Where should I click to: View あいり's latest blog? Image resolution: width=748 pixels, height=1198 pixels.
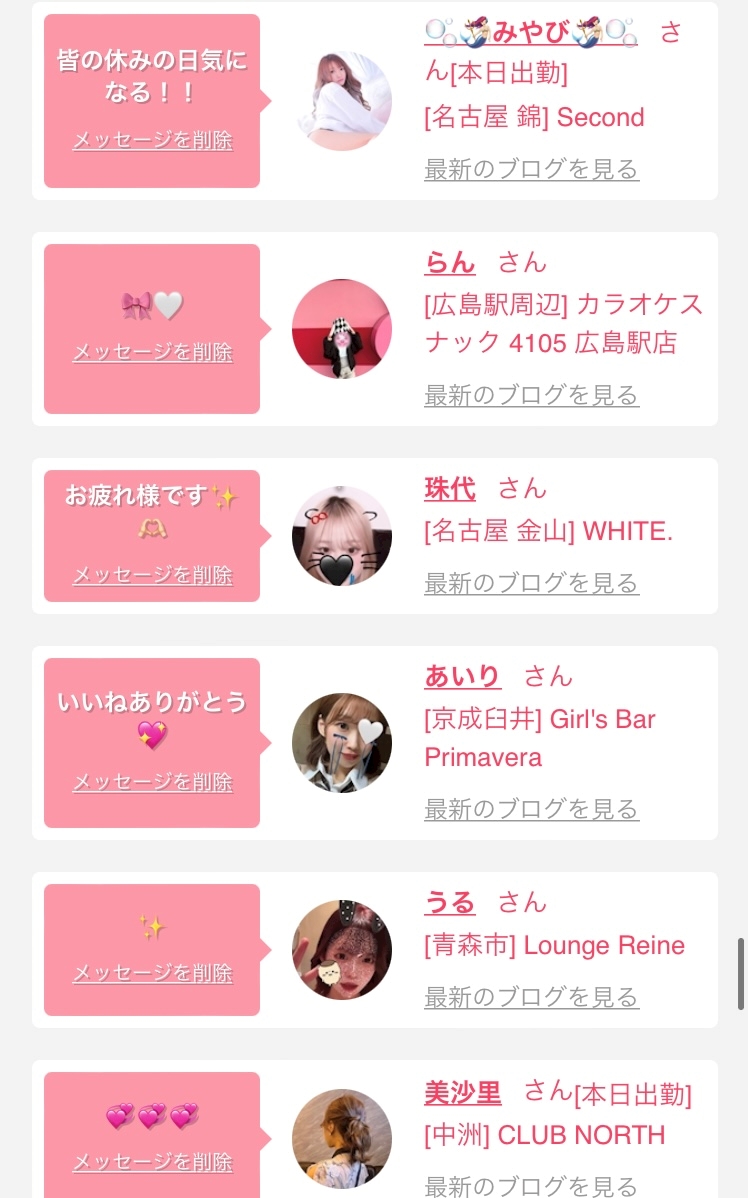531,809
